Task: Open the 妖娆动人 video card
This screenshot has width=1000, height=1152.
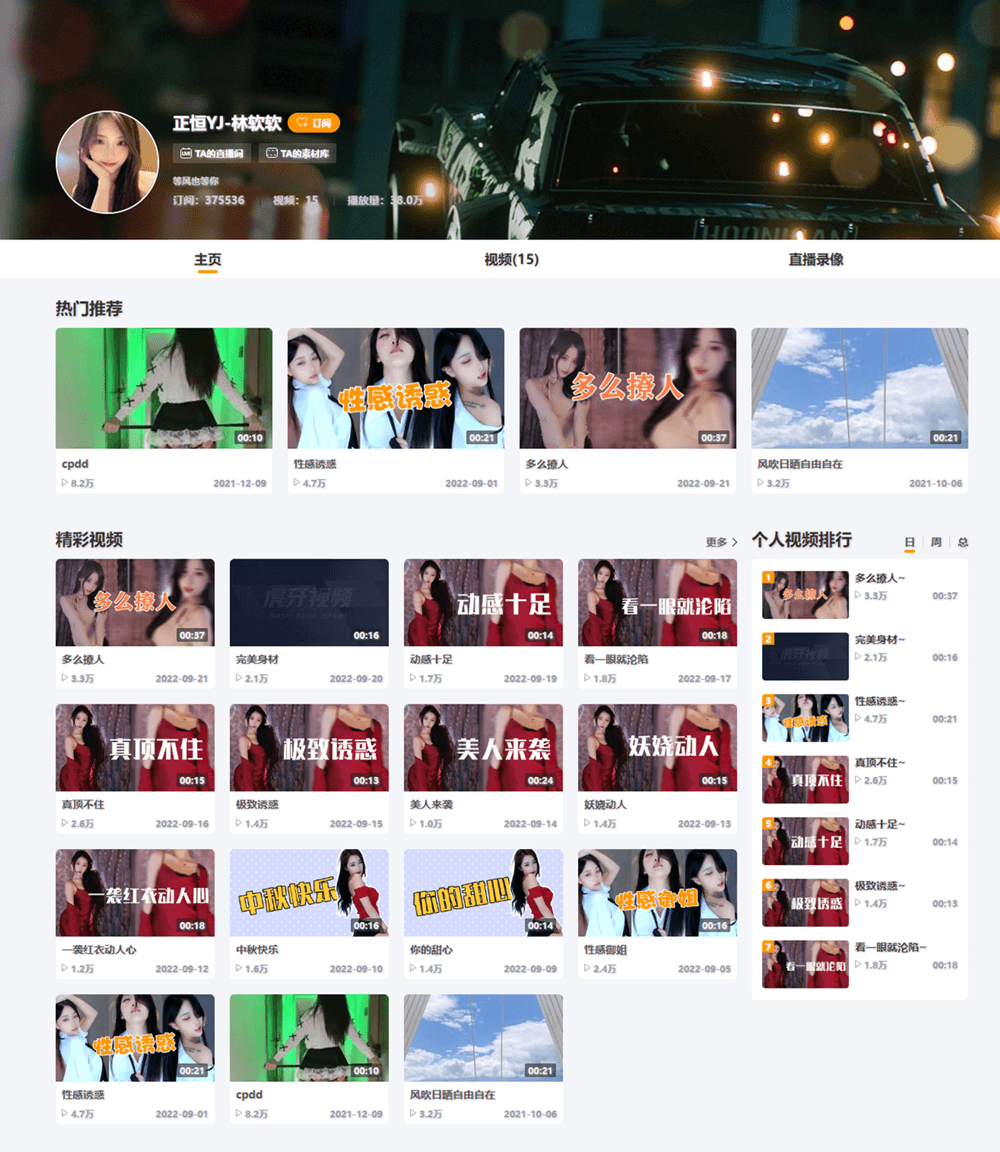Action: pos(657,747)
